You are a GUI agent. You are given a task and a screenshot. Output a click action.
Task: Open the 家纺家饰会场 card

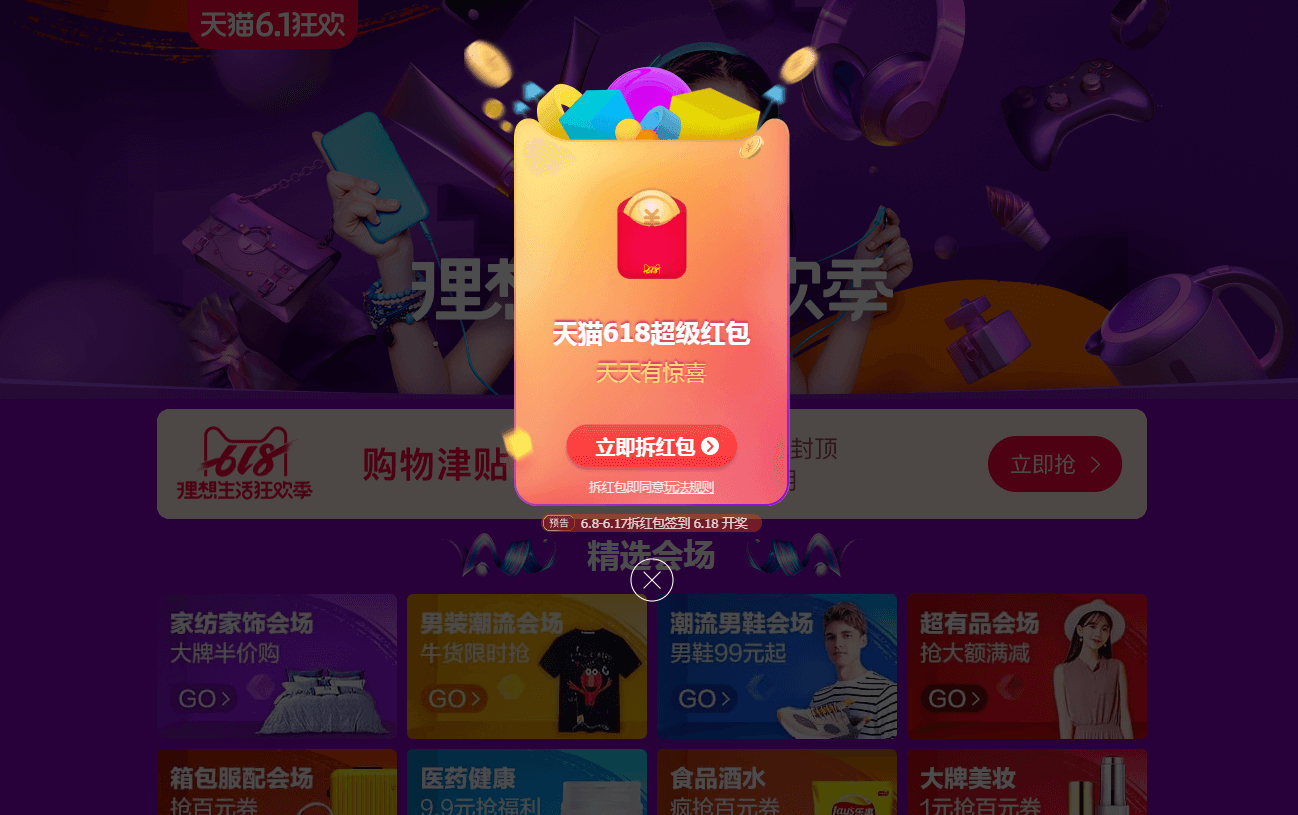click(x=277, y=666)
